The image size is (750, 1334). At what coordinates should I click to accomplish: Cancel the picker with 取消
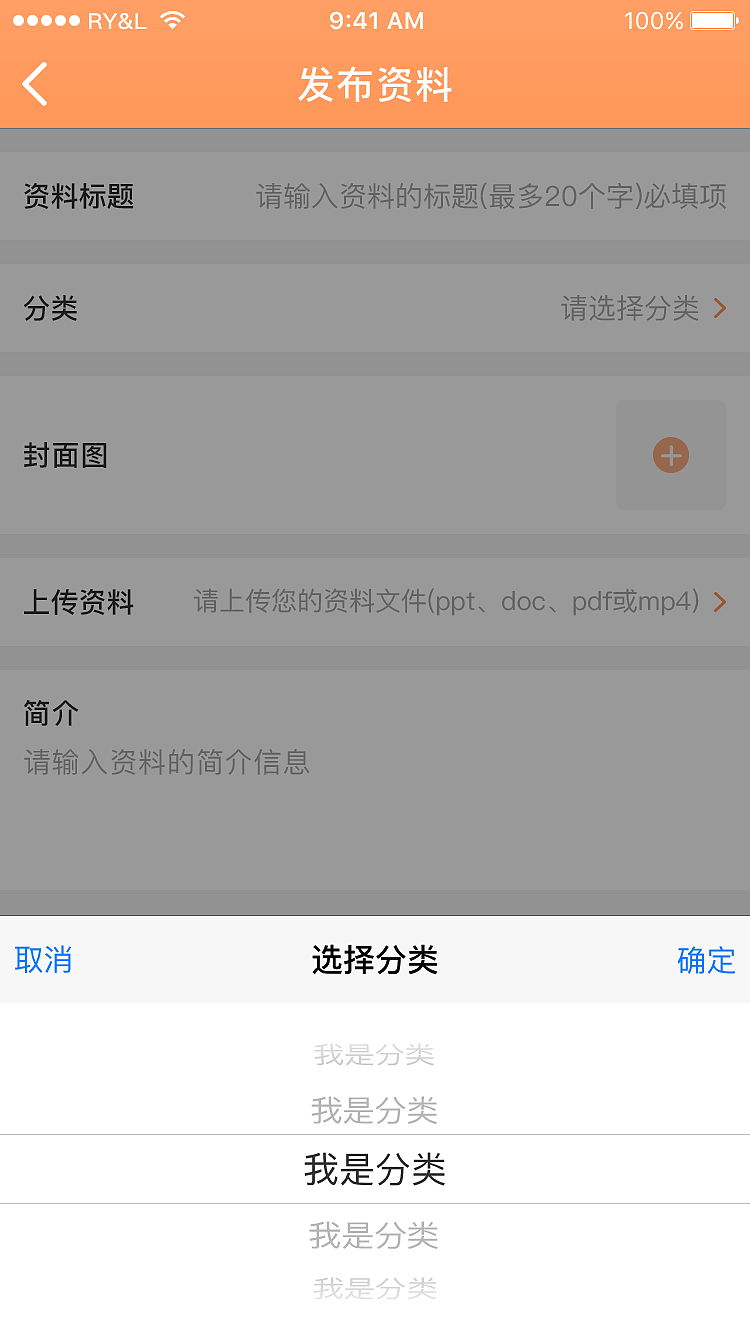42,961
